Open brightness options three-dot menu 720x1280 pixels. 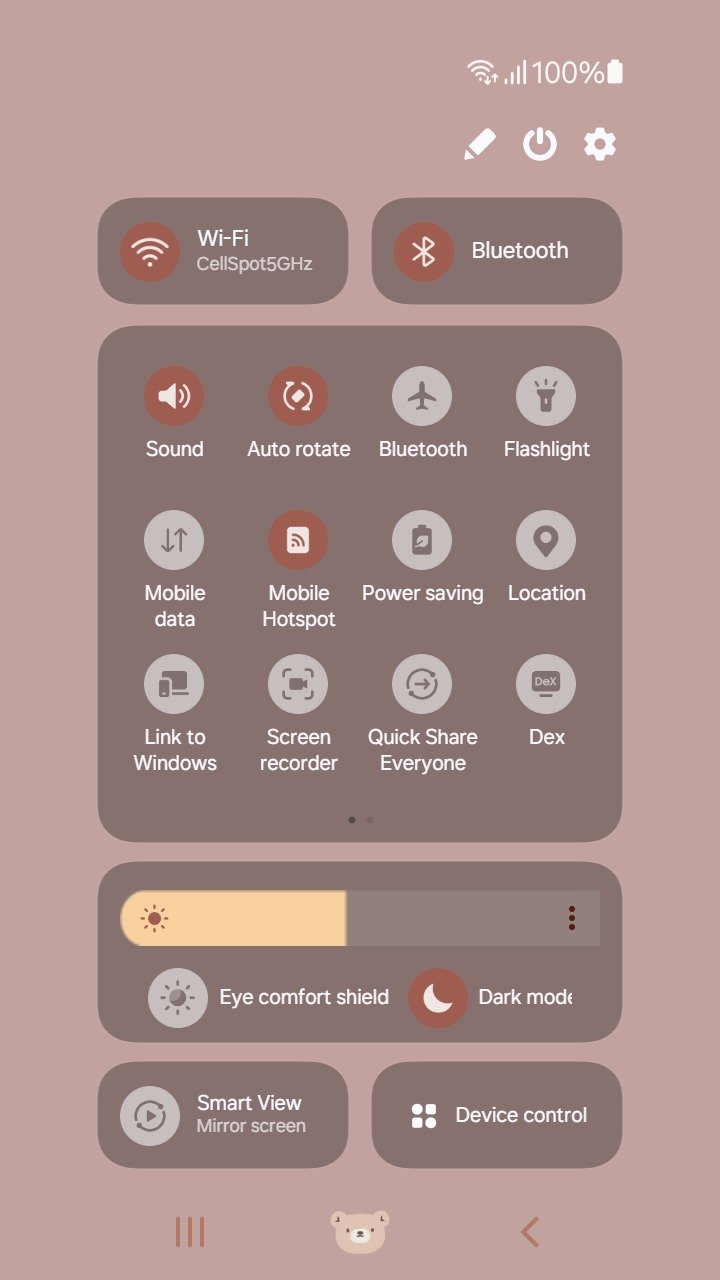572,918
